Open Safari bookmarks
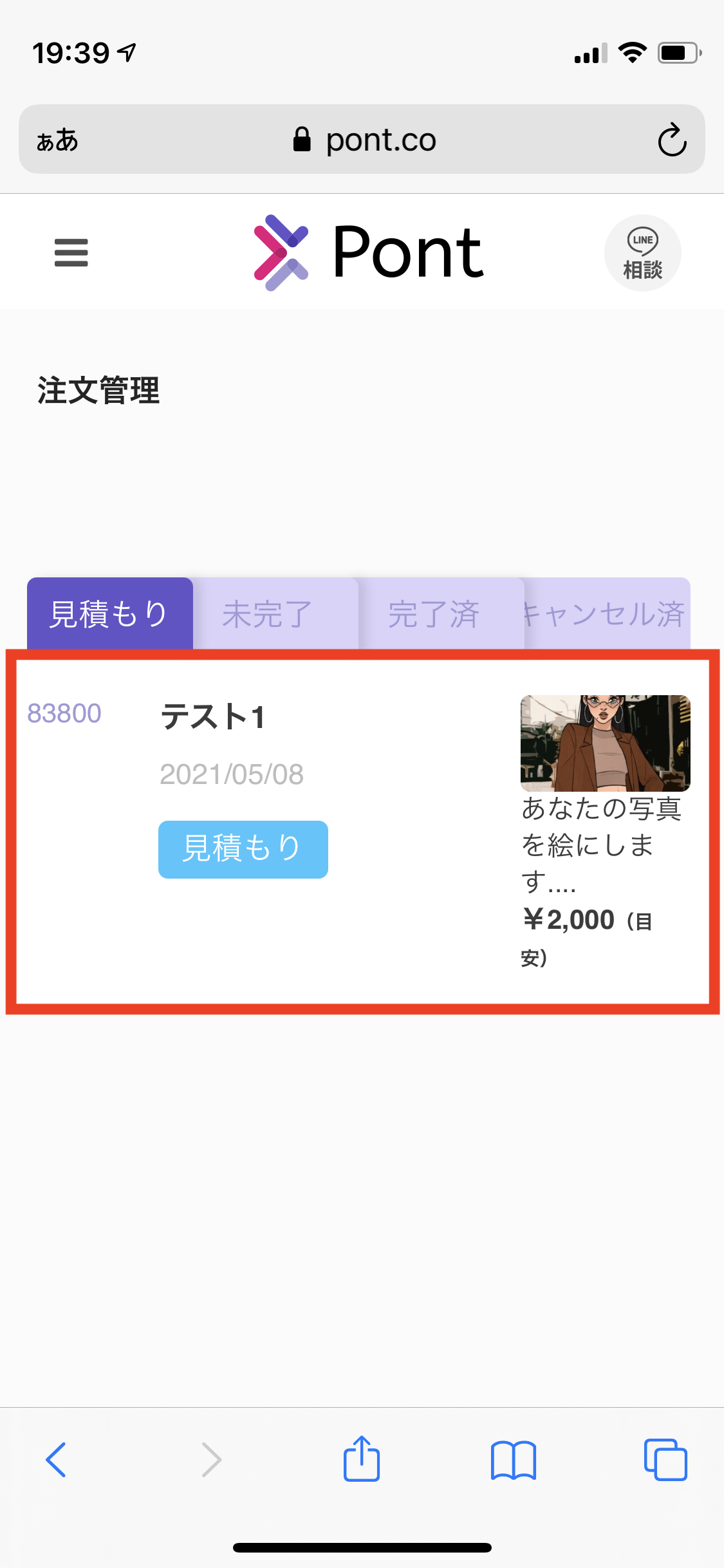This screenshot has height=1568, width=724. click(x=513, y=1461)
